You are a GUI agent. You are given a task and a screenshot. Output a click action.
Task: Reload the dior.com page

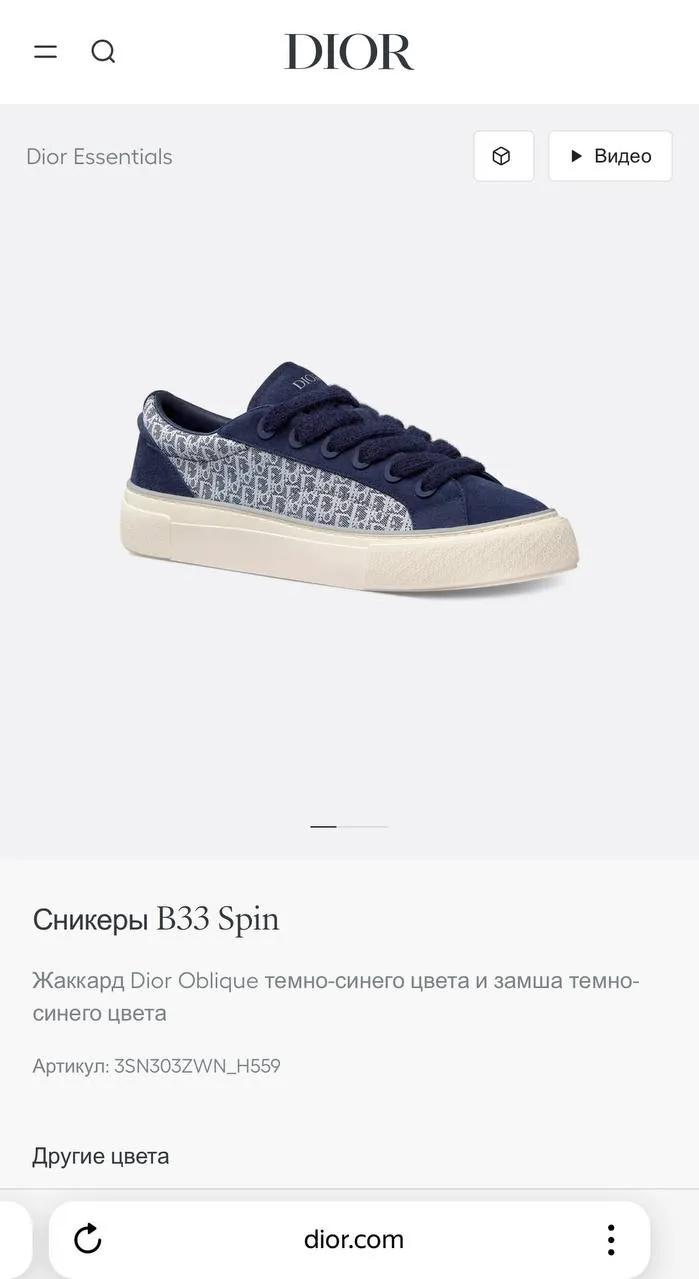point(88,1239)
